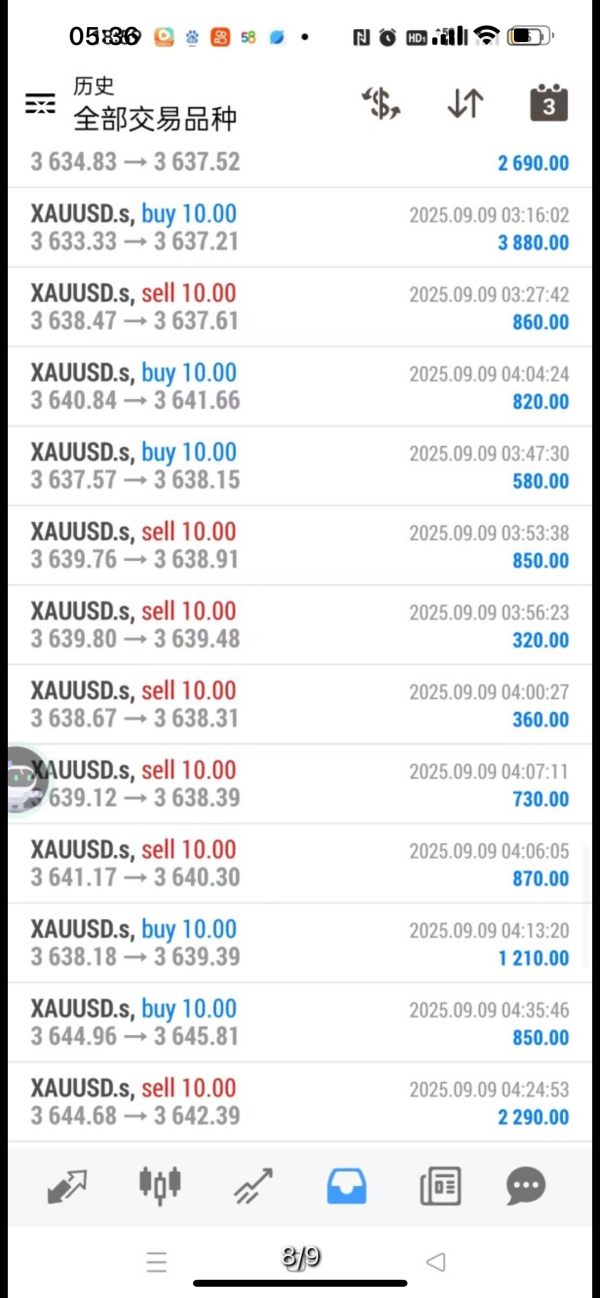Switch to the candlestick Chart tab

point(160,1186)
